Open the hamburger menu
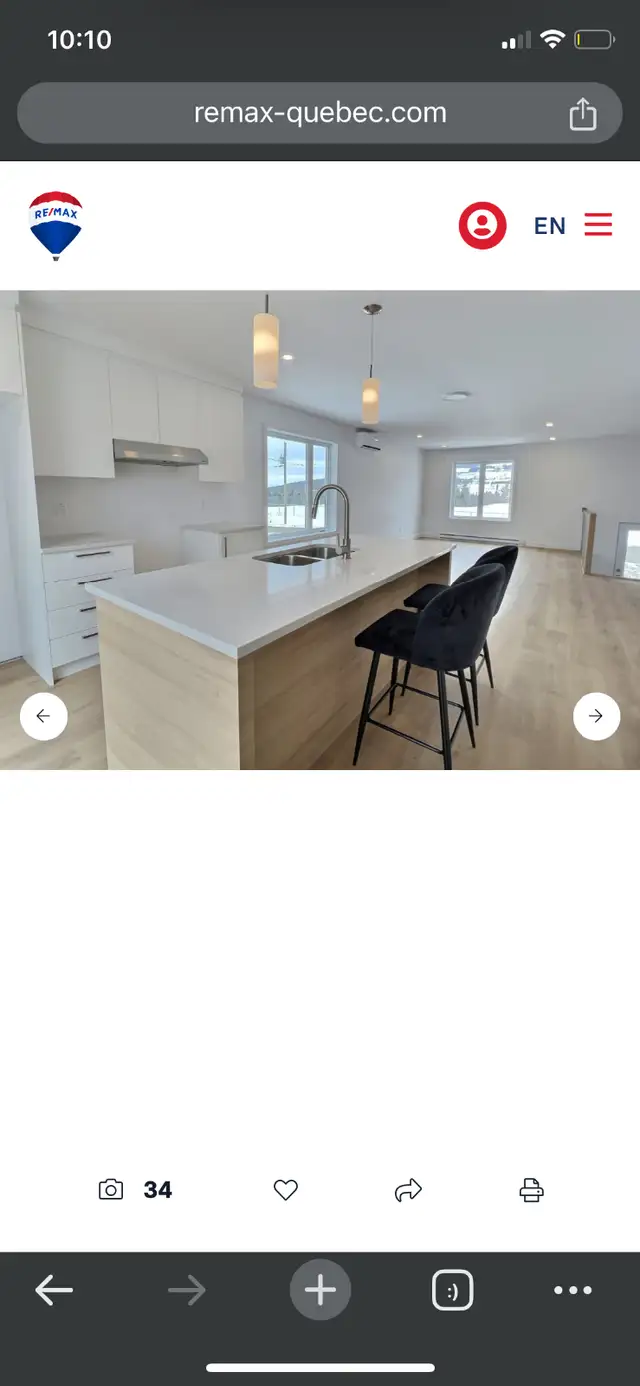Image resolution: width=640 pixels, height=1386 pixels. click(x=598, y=225)
